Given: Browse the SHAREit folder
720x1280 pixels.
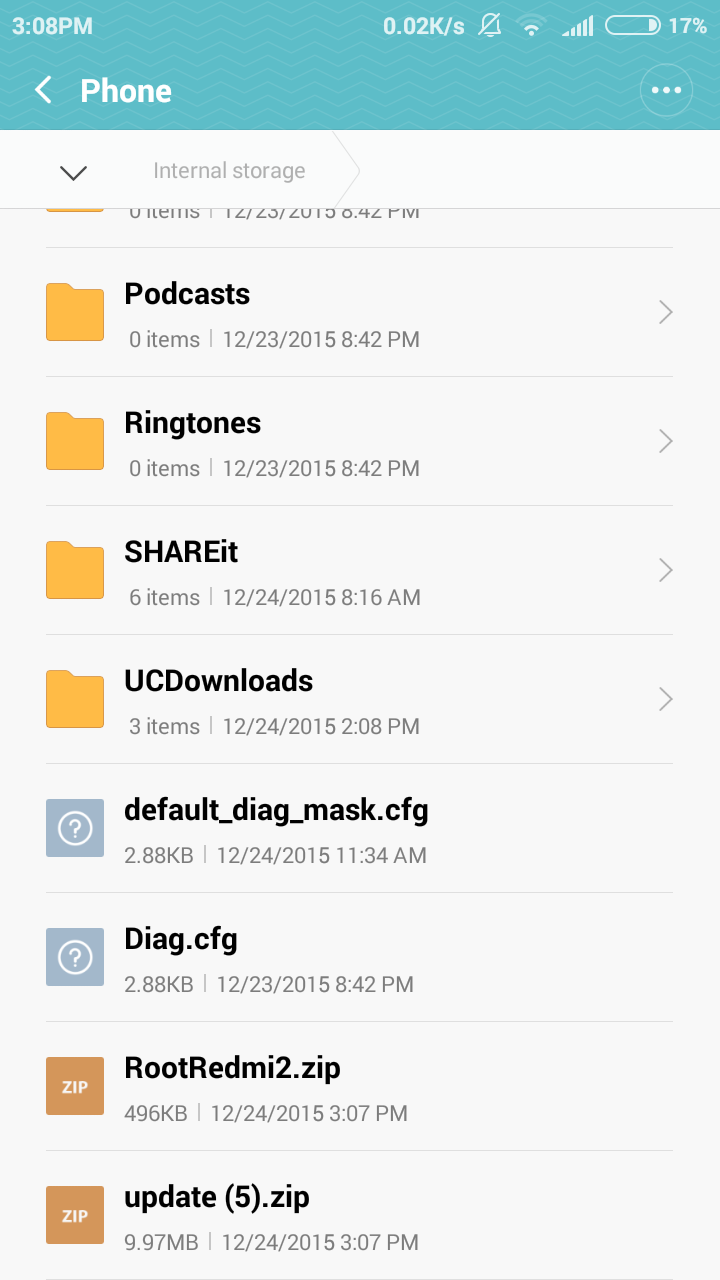Looking at the screenshot, I should tap(360, 571).
